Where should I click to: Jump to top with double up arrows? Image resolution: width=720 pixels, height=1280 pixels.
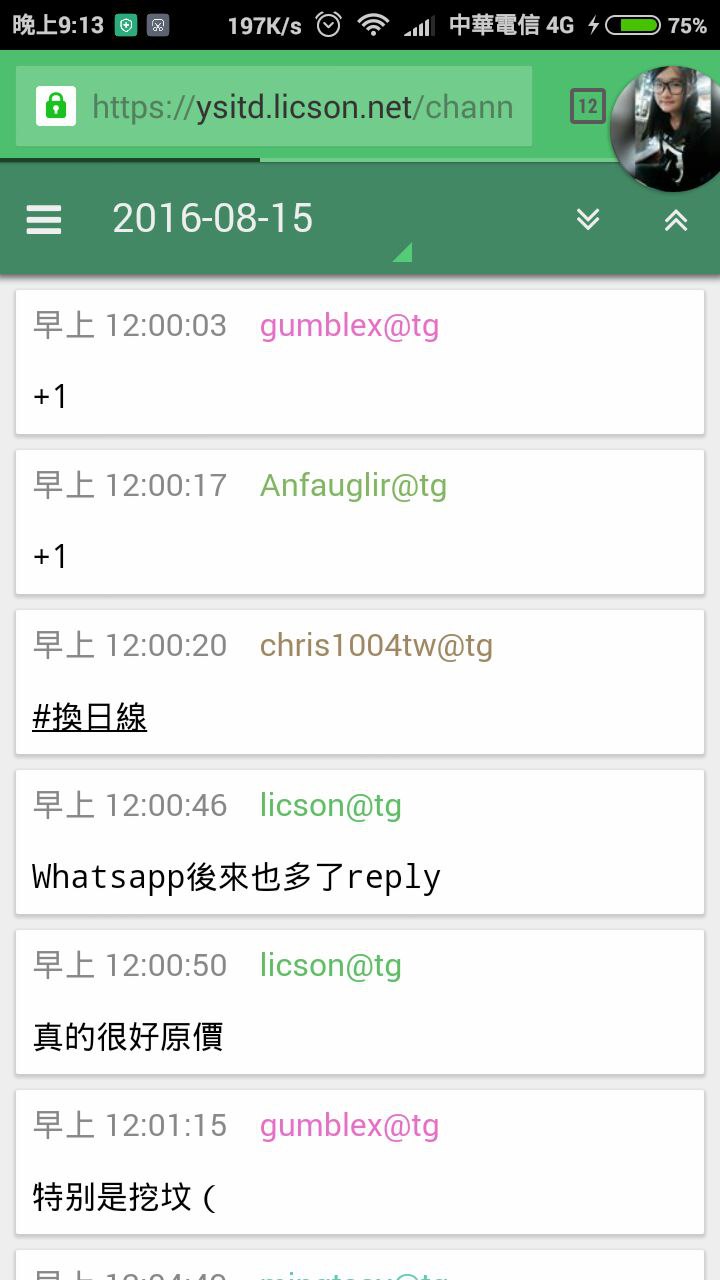pyautogui.click(x=676, y=220)
